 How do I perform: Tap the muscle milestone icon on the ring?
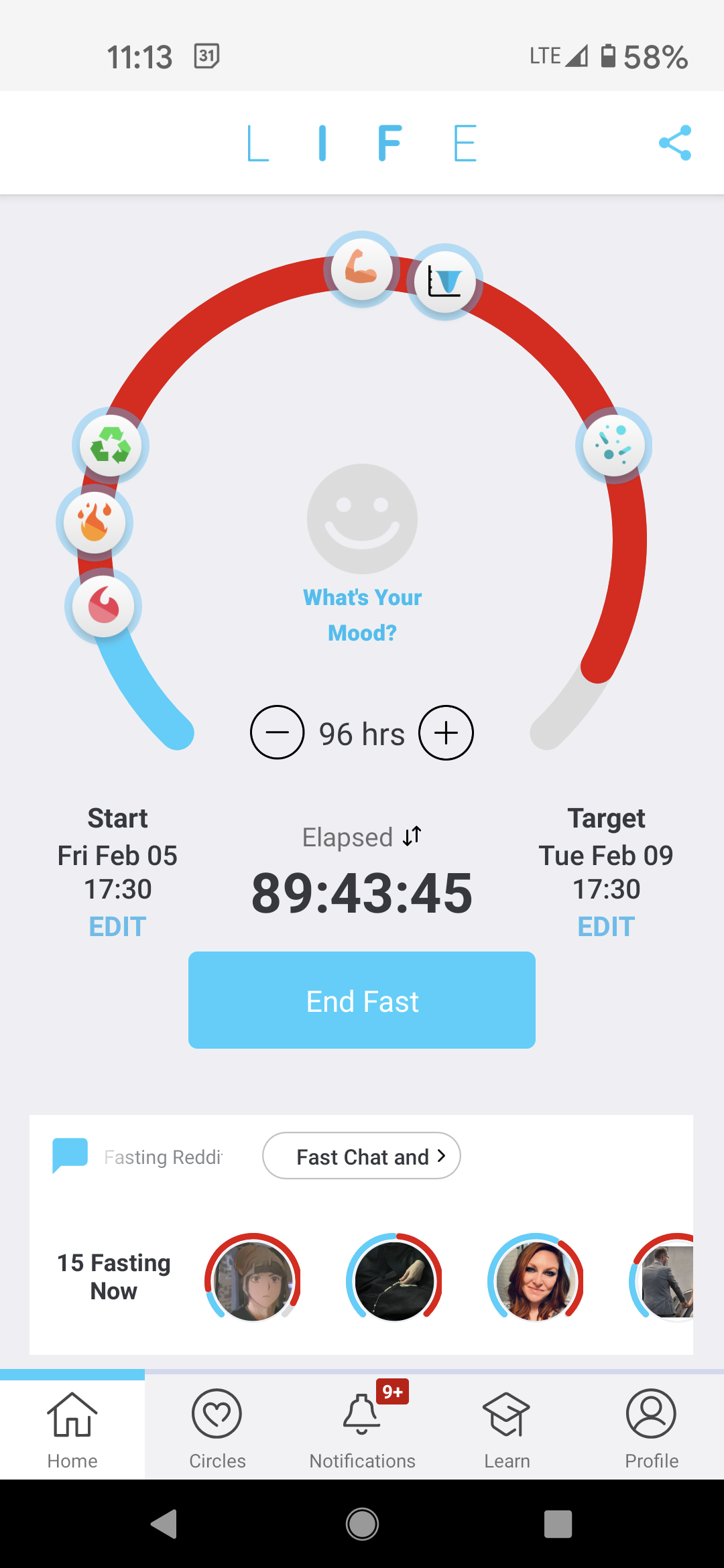pos(361,269)
